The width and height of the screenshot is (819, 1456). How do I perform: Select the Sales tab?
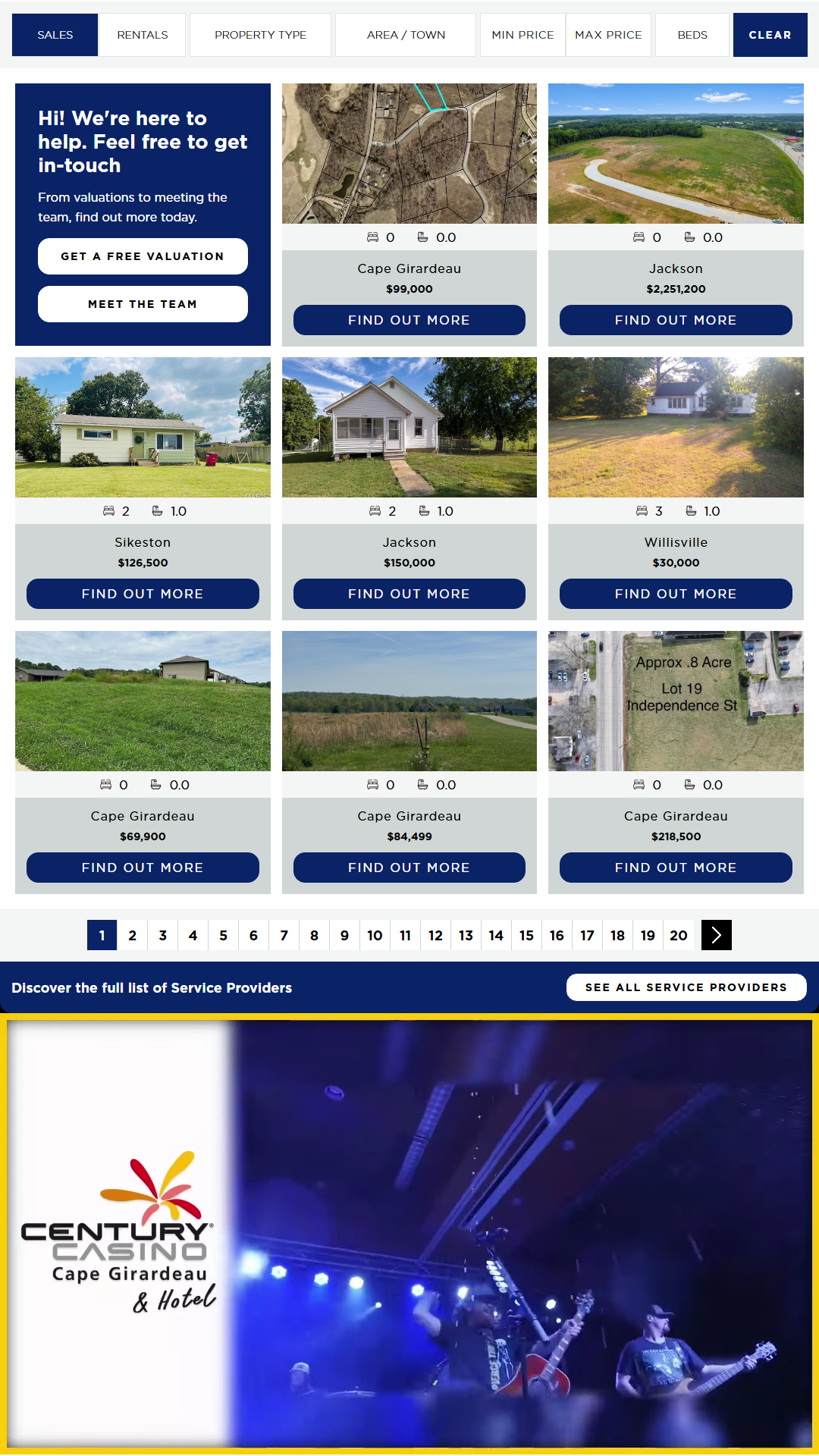click(55, 35)
